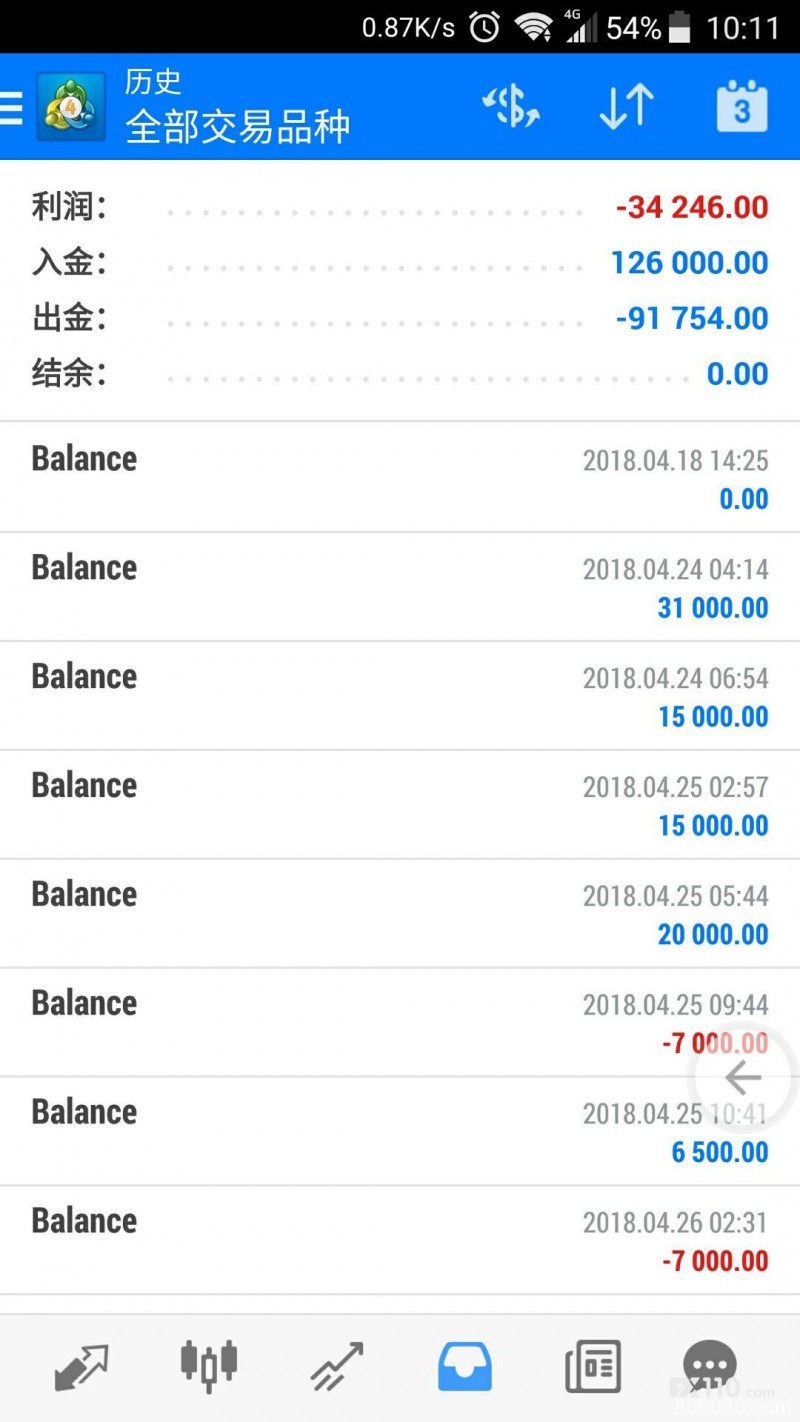The width and height of the screenshot is (800, 1422).
Task: Switch to the candlestick chart tab
Action: click(209, 1367)
